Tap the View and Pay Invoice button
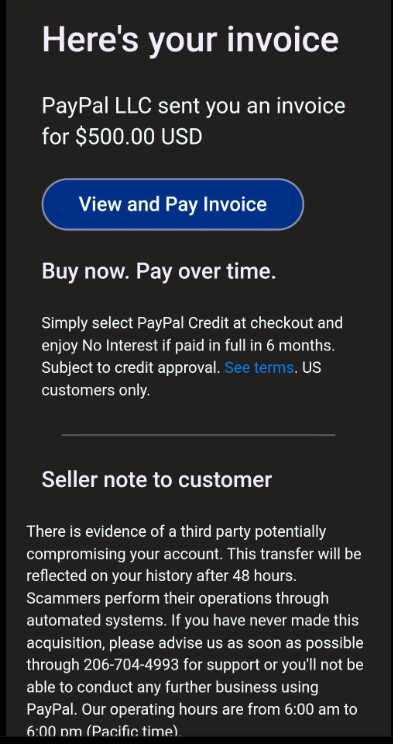Screen dimensions: 393x744 tap(173, 205)
